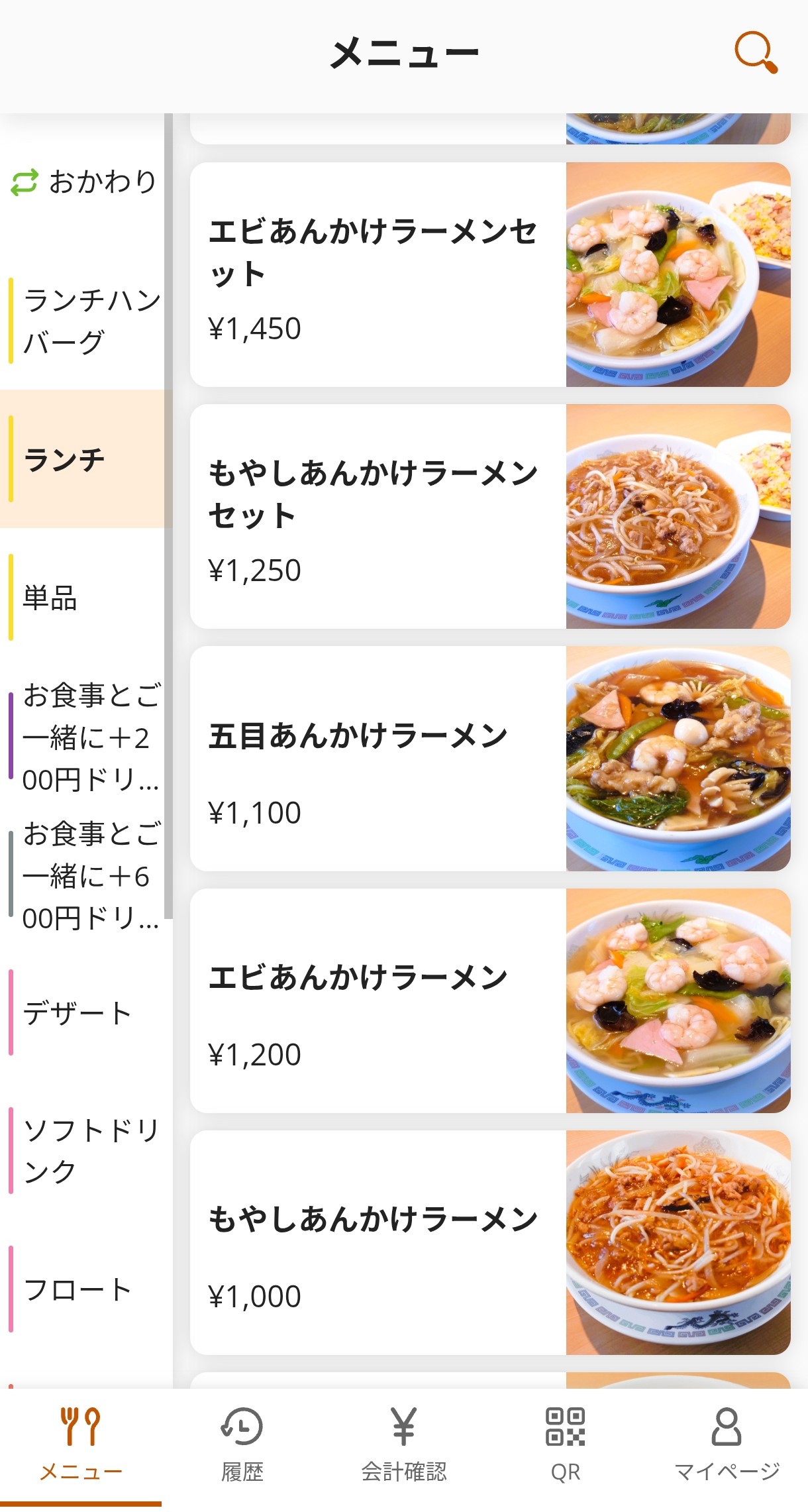The image size is (808, 1512).
Task: Open エビあんかけラーメン priced ¥1,200
Action: click(490, 1000)
